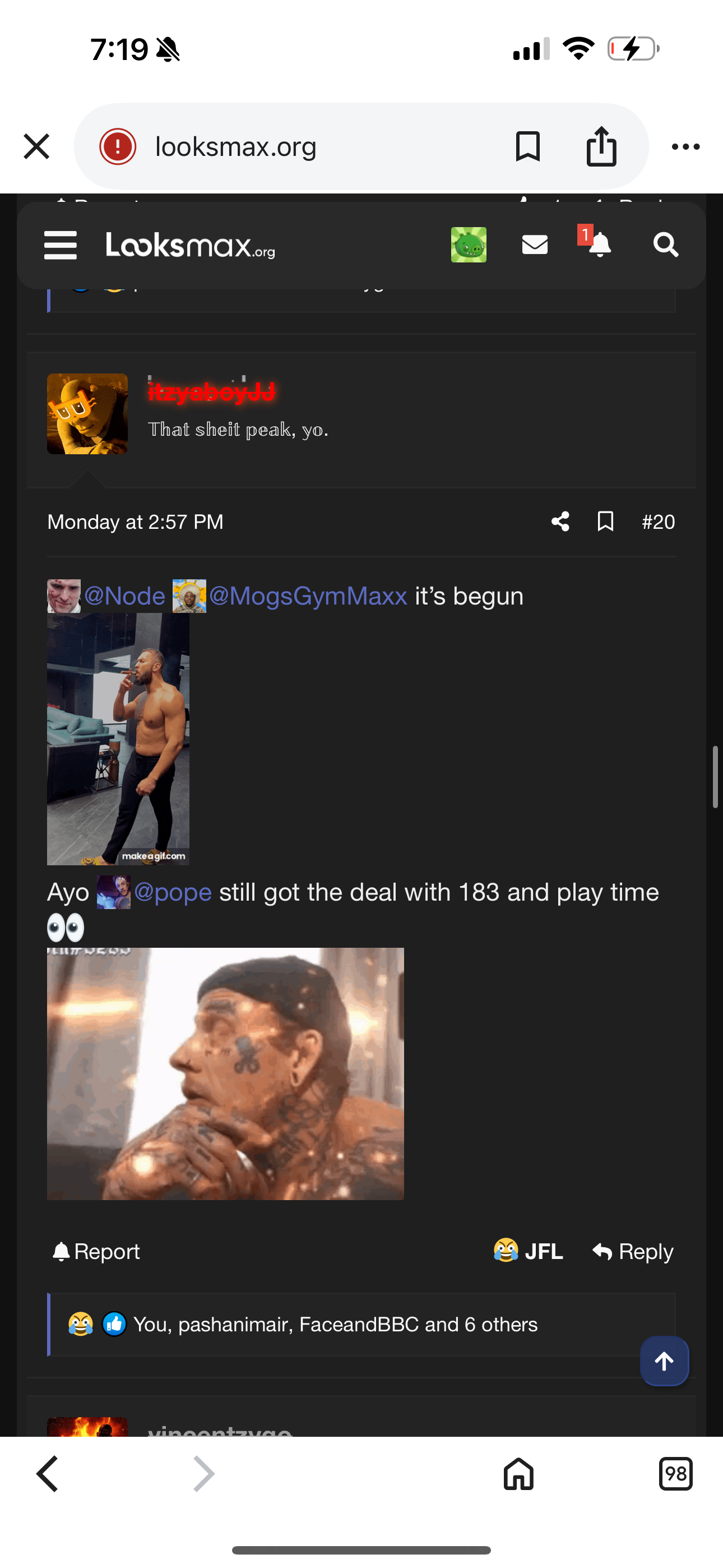Share post #20
Viewport: 723px width, 1568px height.
click(x=560, y=522)
